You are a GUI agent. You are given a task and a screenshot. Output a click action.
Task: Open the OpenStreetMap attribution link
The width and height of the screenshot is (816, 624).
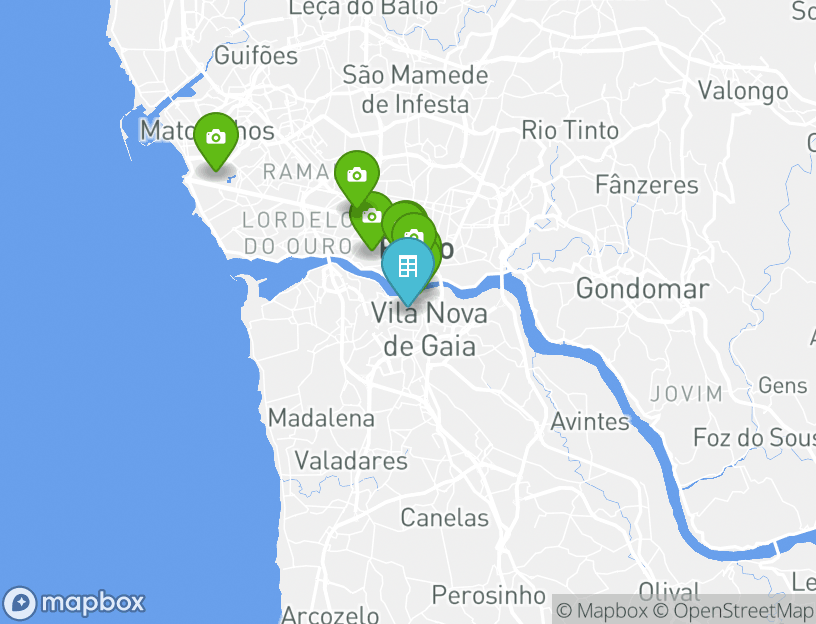pyautogui.click(x=734, y=610)
